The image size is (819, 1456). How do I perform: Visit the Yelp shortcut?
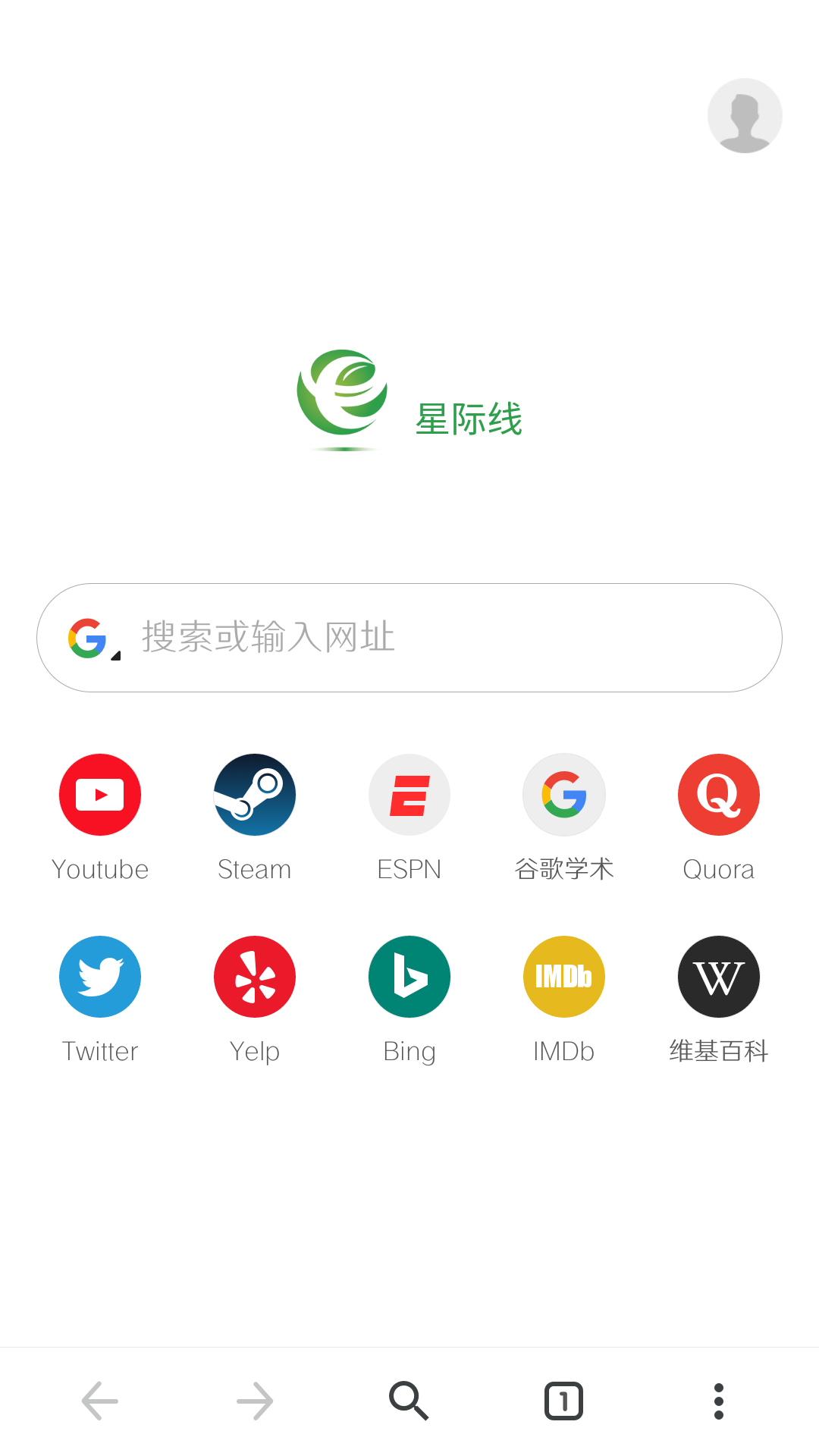tap(255, 977)
